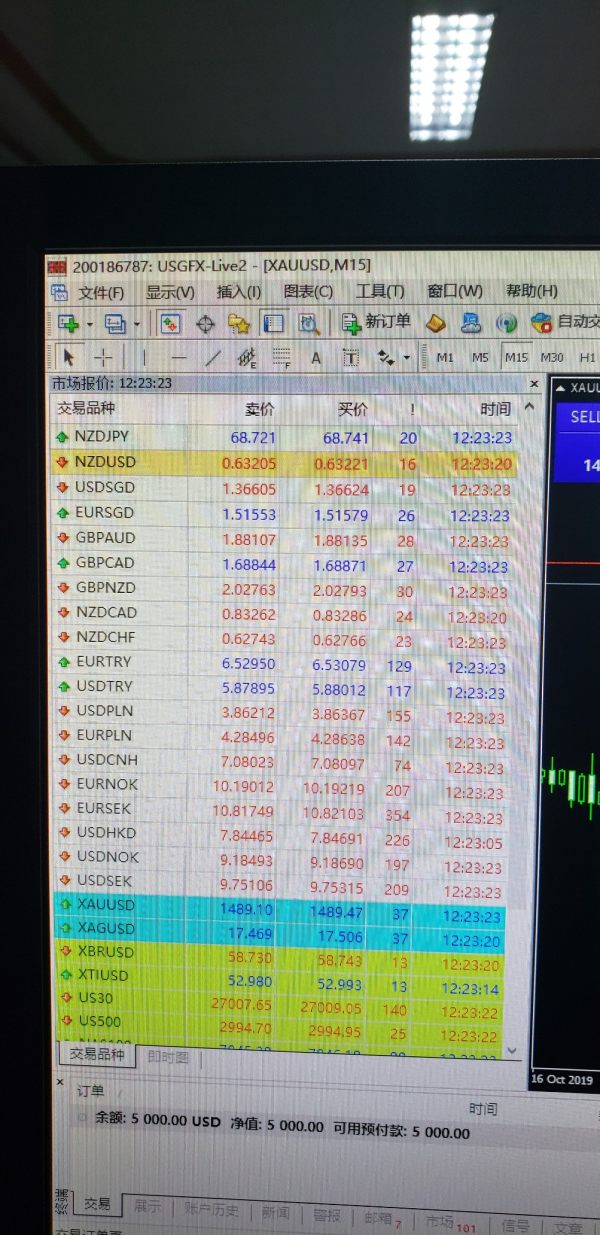Select the XAUUSD row in market watch
The width and height of the screenshot is (600, 1235).
(x=105, y=905)
